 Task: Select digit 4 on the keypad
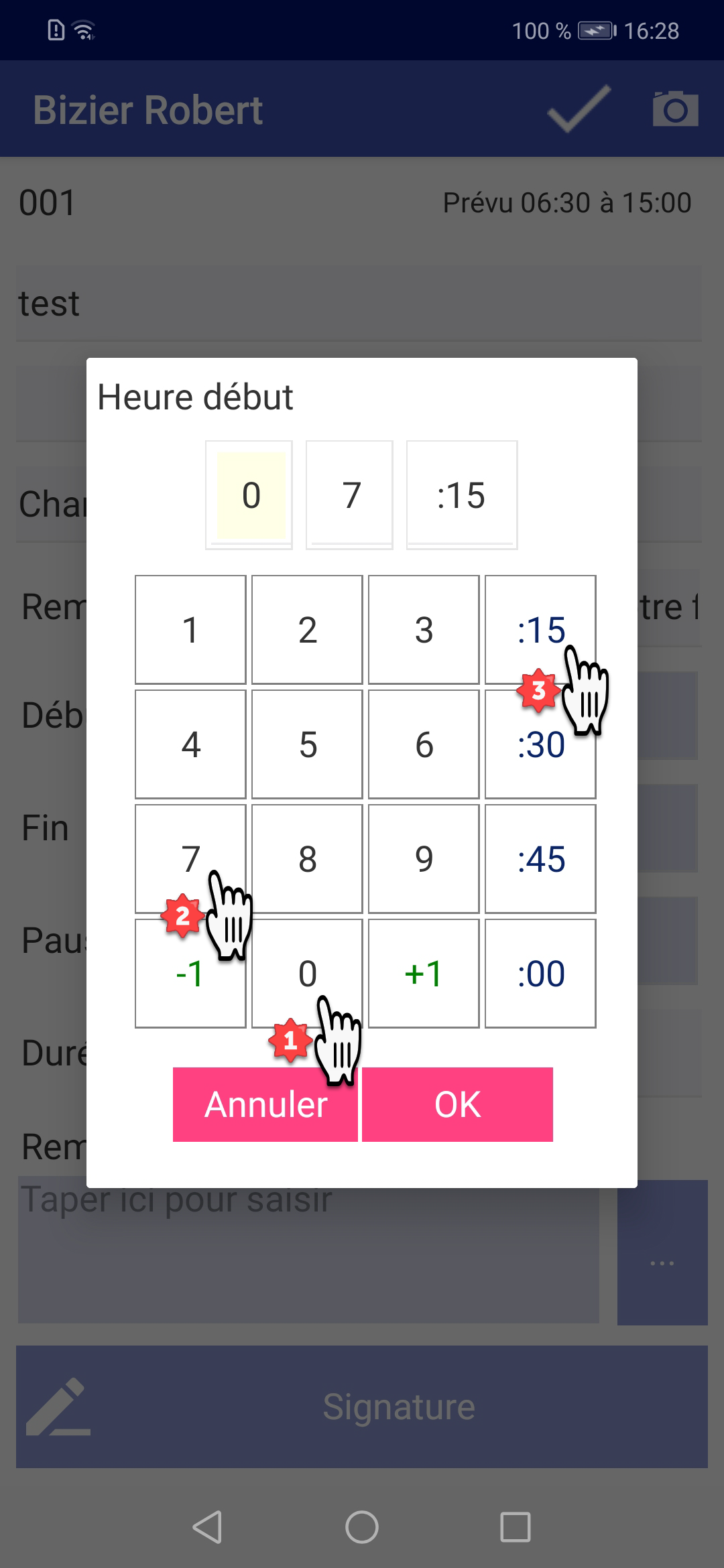pyautogui.click(x=190, y=744)
